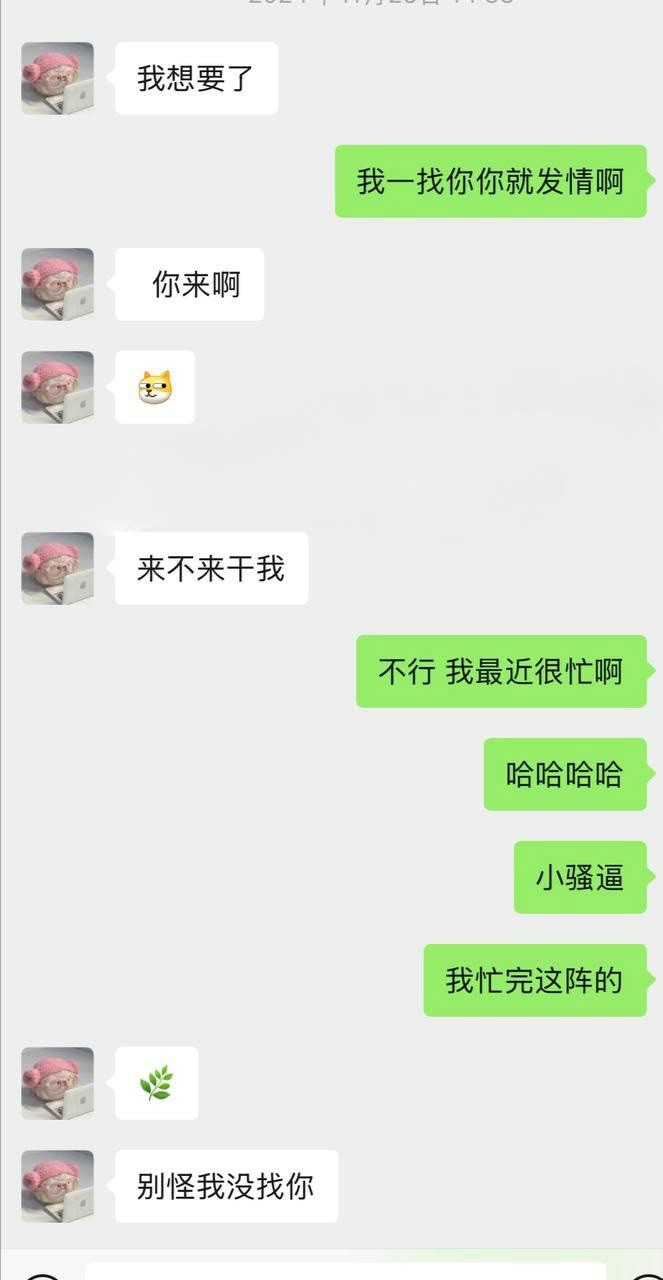
Task: Open sender's avatar beside "我想要了"
Action: pyautogui.click(x=58, y=78)
